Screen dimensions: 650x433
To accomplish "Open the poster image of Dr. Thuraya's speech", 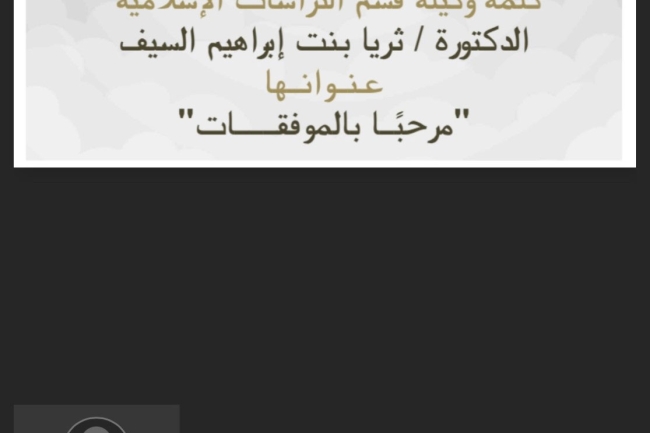I will 324,82.
